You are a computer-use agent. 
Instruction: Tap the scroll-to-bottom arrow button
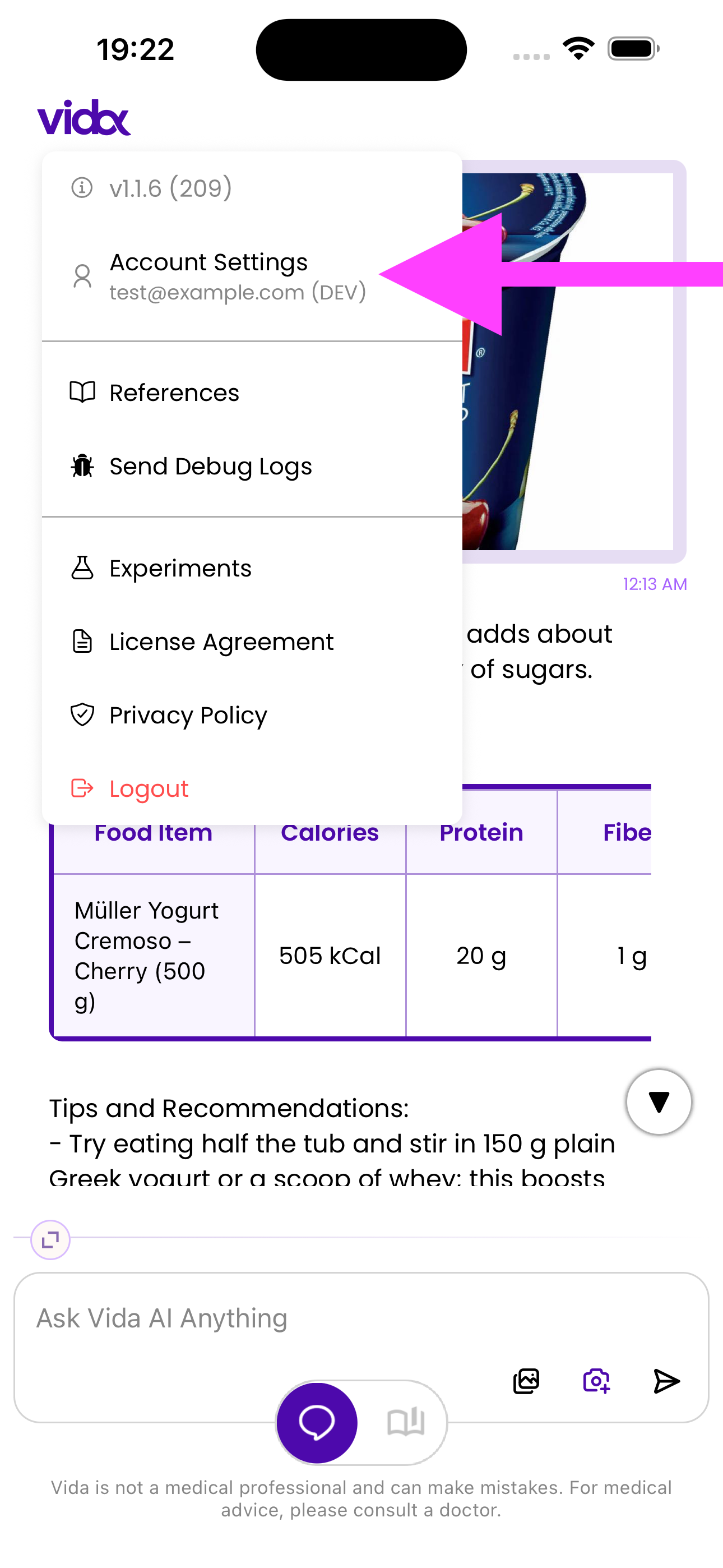[x=659, y=1102]
